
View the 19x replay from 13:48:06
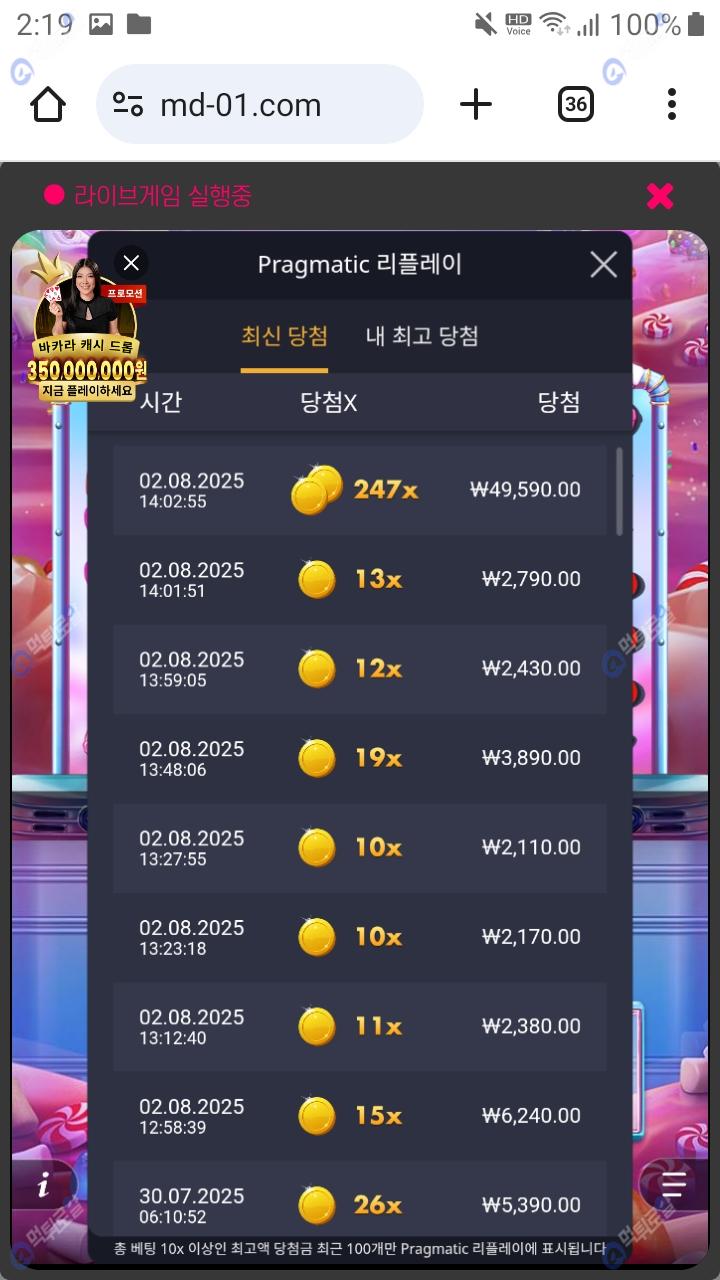pos(359,758)
